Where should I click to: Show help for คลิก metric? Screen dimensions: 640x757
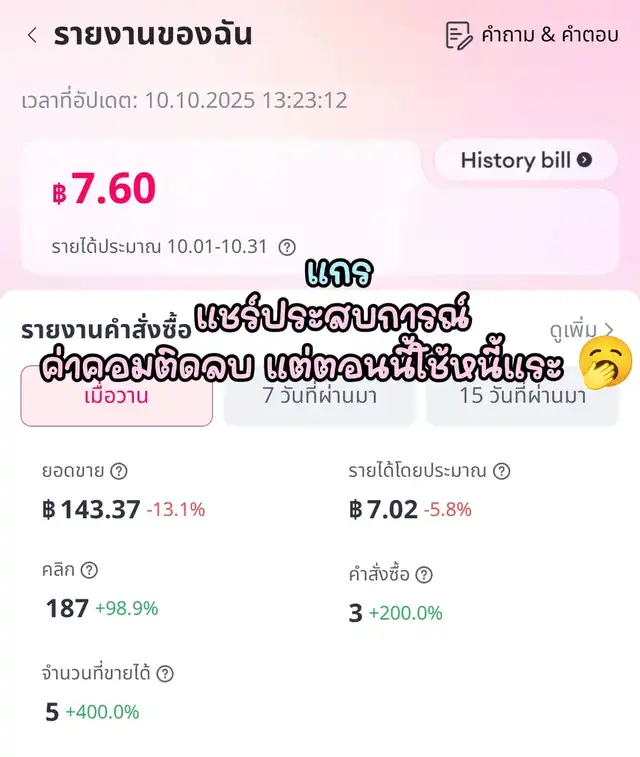[x=89, y=570]
